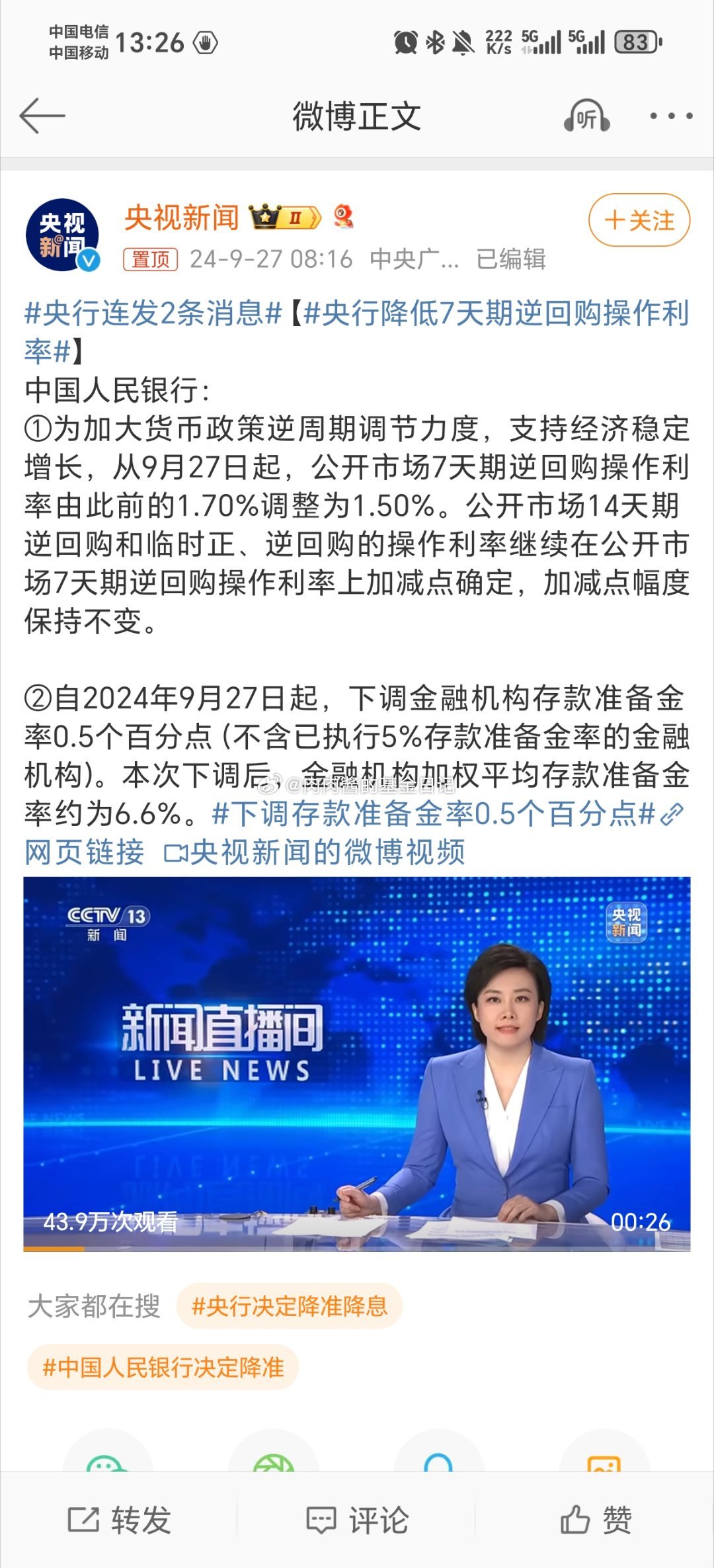Open the three-dot overflow menu

point(670,116)
